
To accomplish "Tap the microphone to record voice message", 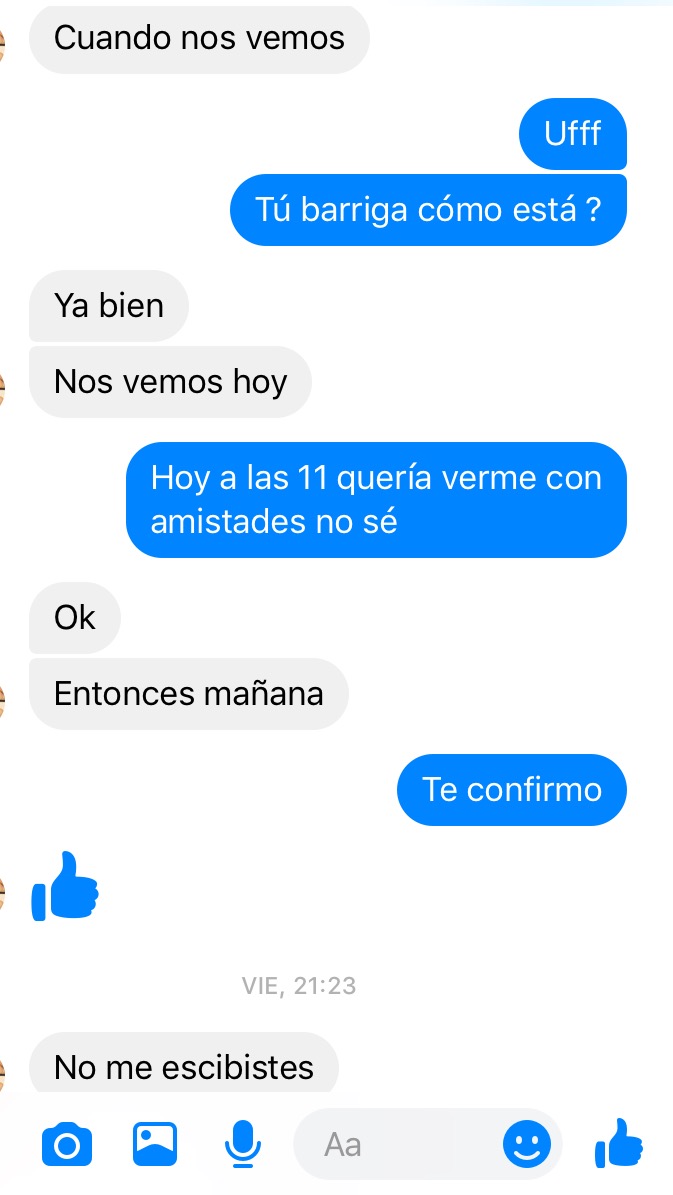I will pyautogui.click(x=242, y=1143).
